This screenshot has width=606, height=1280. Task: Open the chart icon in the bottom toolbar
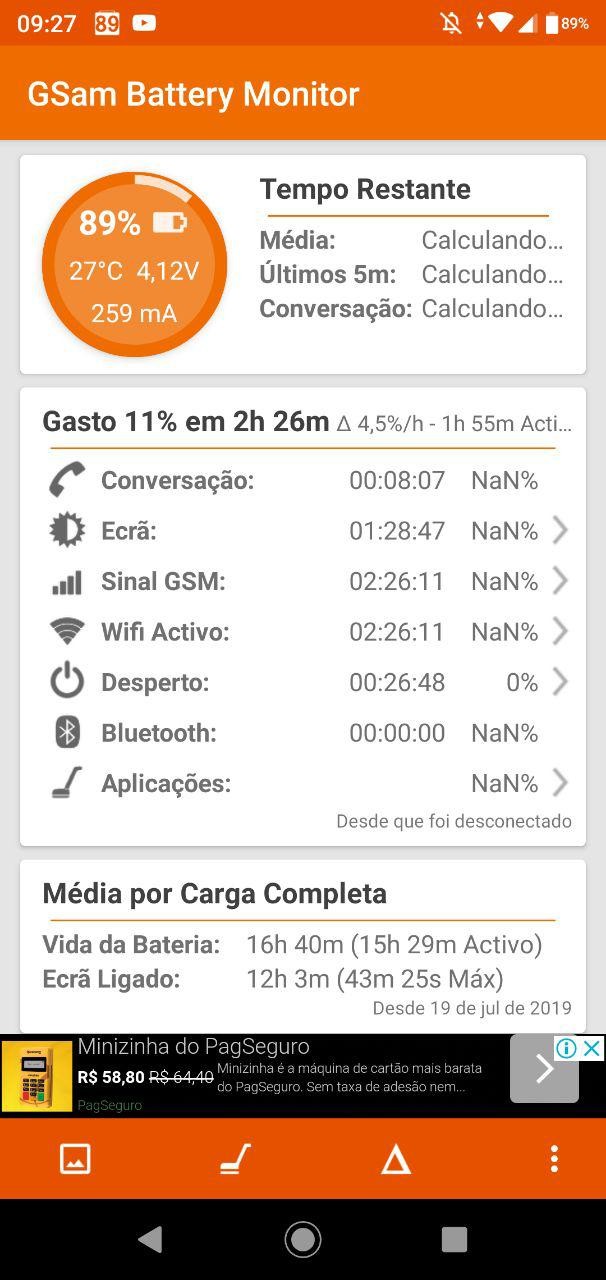point(76,1158)
